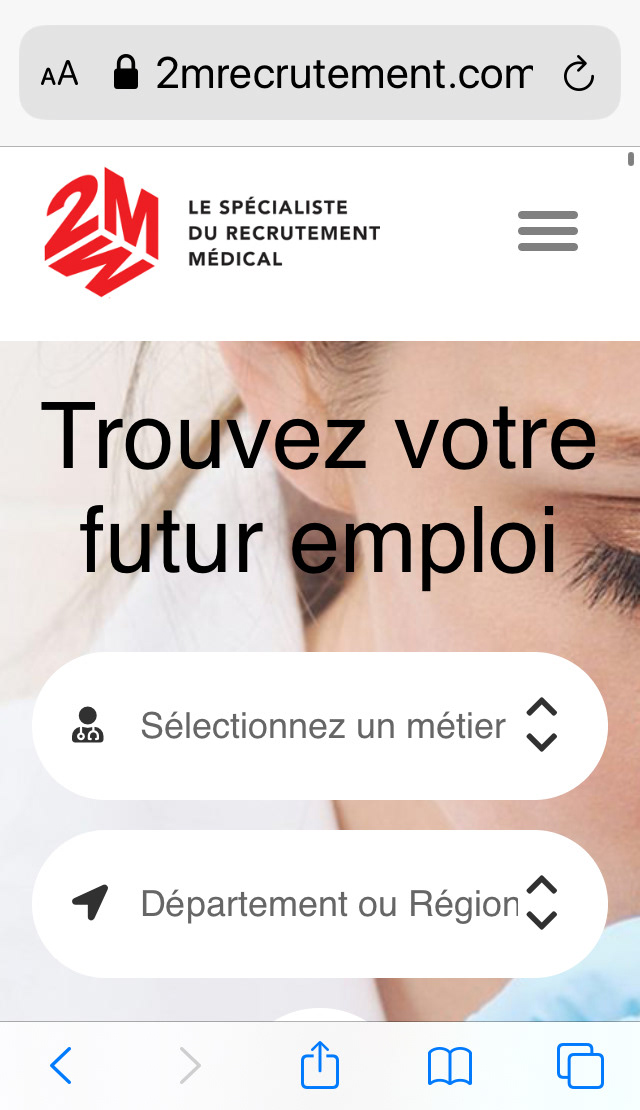Open Safari bookmarks
The image size is (640, 1110).
450,1066
